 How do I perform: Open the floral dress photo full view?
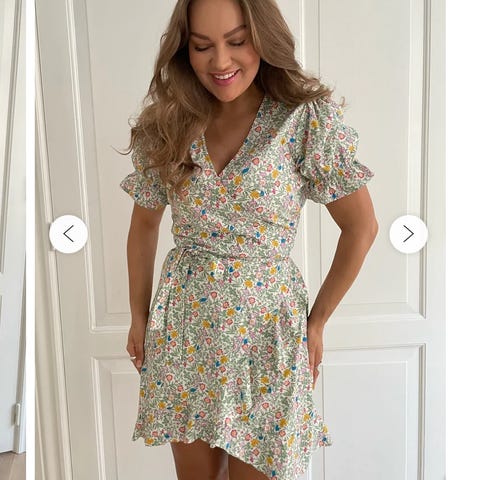[x=240, y=240]
